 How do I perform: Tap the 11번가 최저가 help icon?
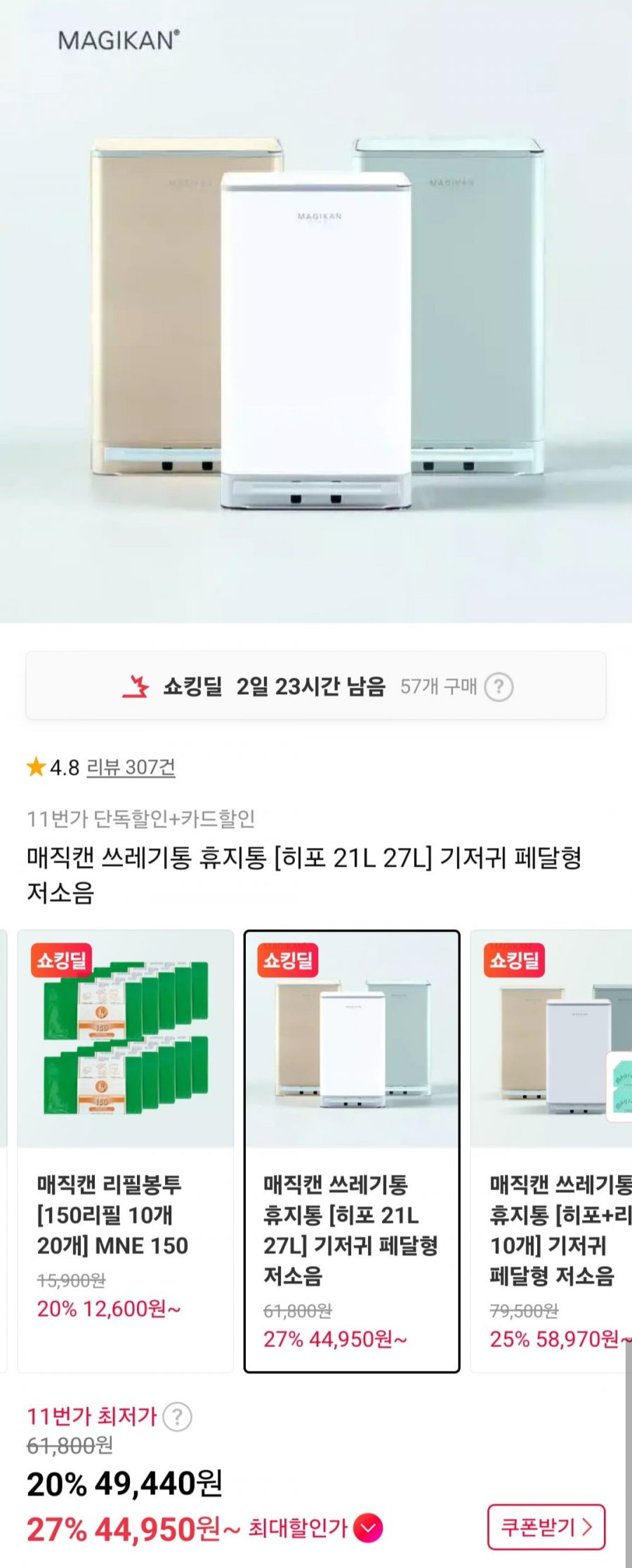177,1417
